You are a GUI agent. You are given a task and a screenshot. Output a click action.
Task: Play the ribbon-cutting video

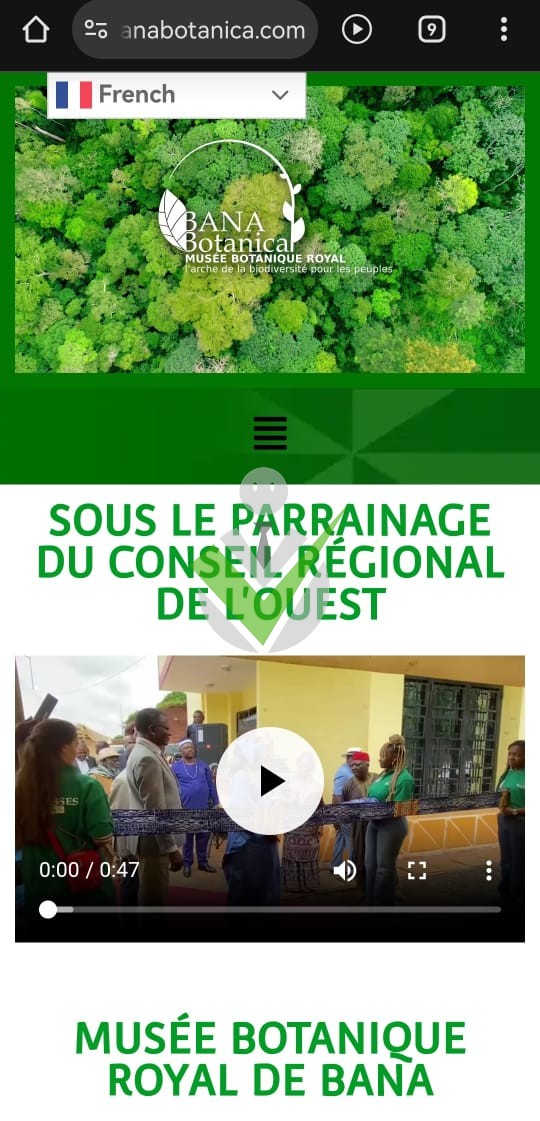(270, 781)
